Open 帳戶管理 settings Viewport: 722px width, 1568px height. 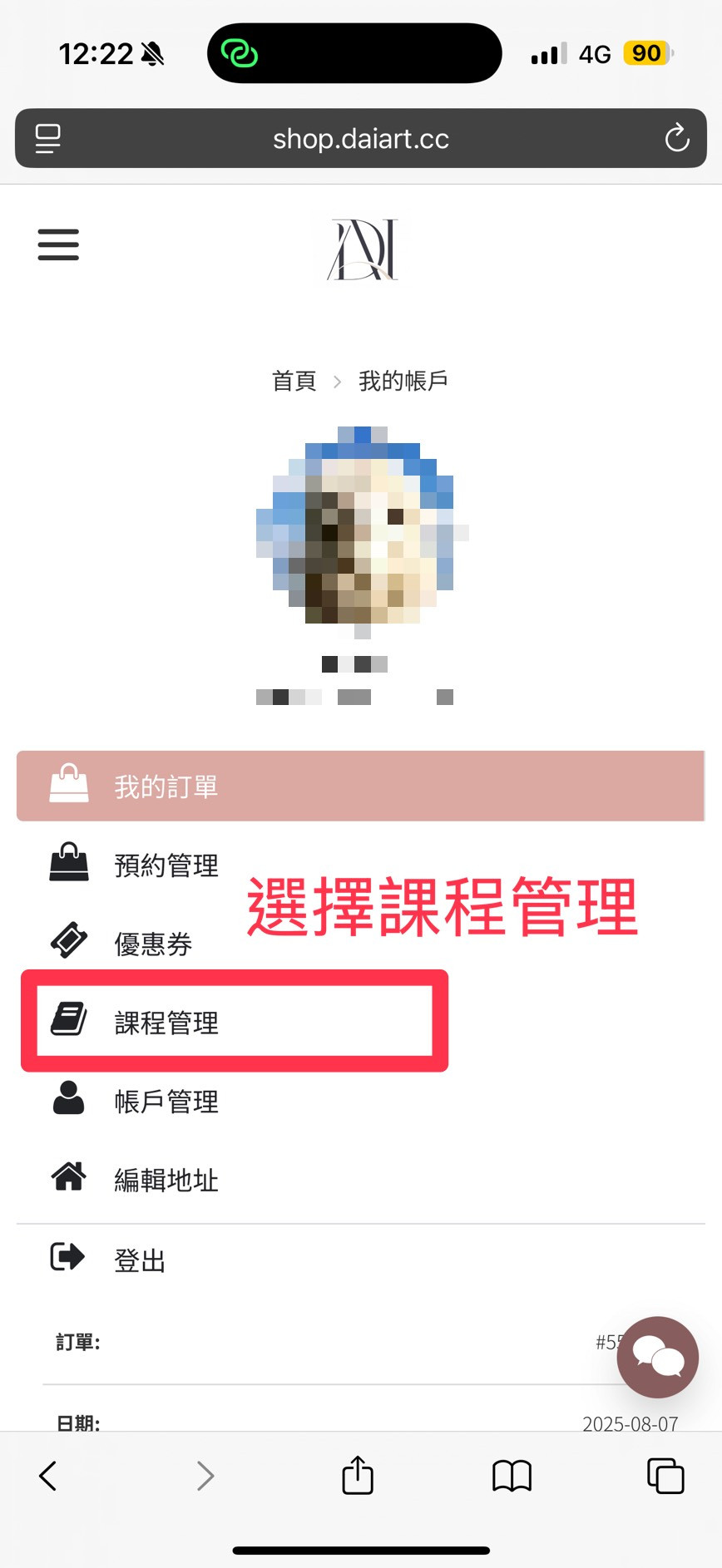point(166,1101)
